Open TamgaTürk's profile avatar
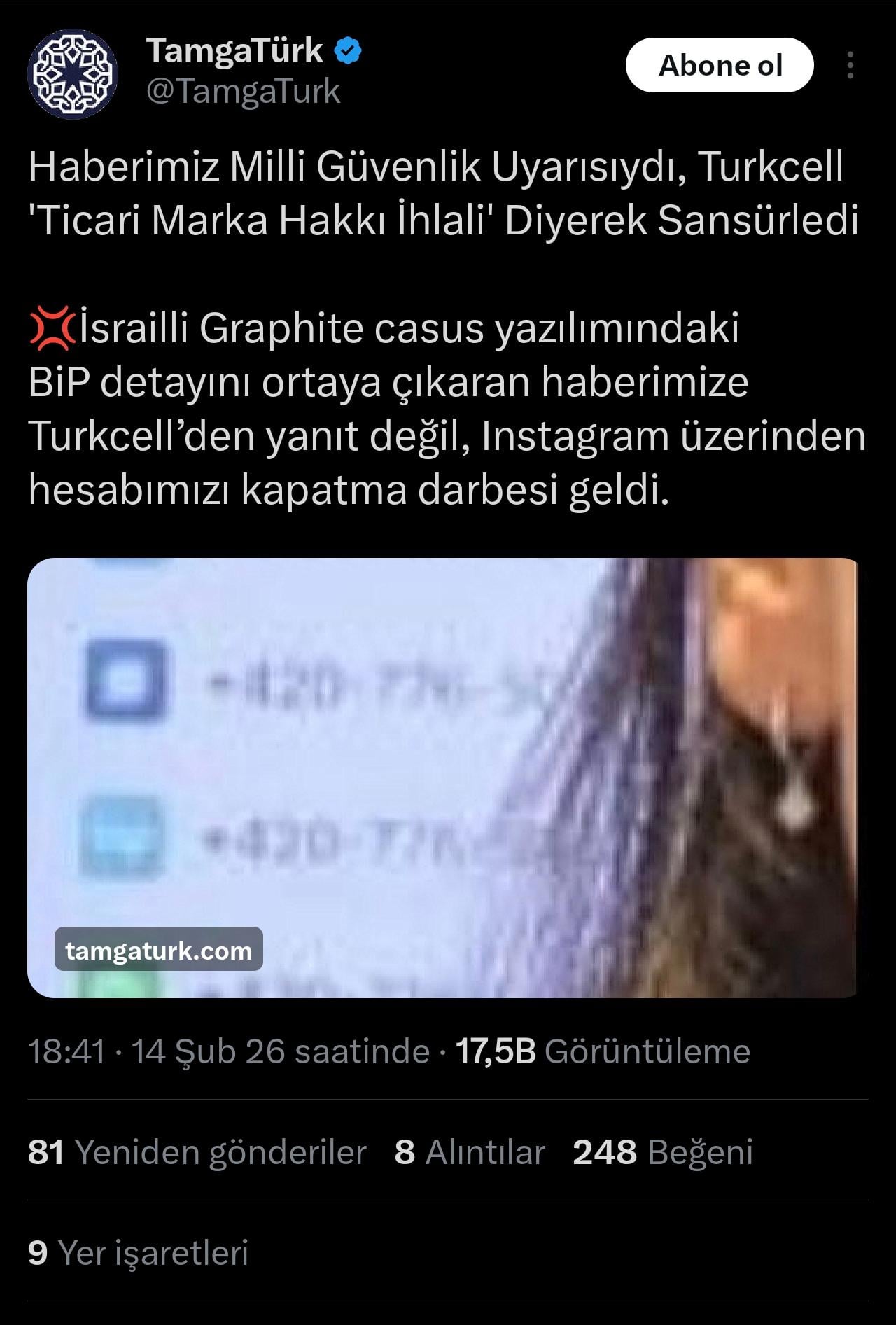 point(73,73)
